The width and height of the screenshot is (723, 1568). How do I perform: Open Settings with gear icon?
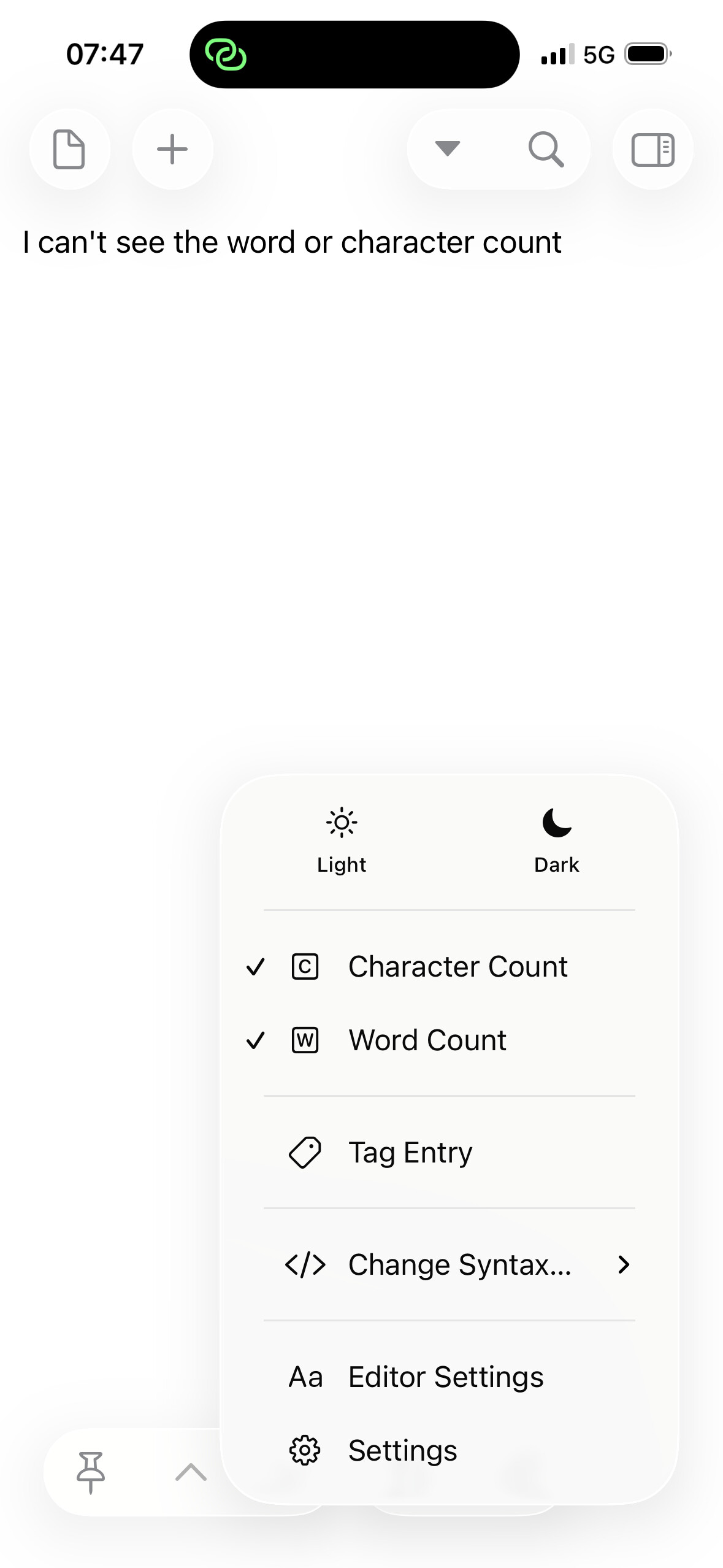(x=403, y=1450)
